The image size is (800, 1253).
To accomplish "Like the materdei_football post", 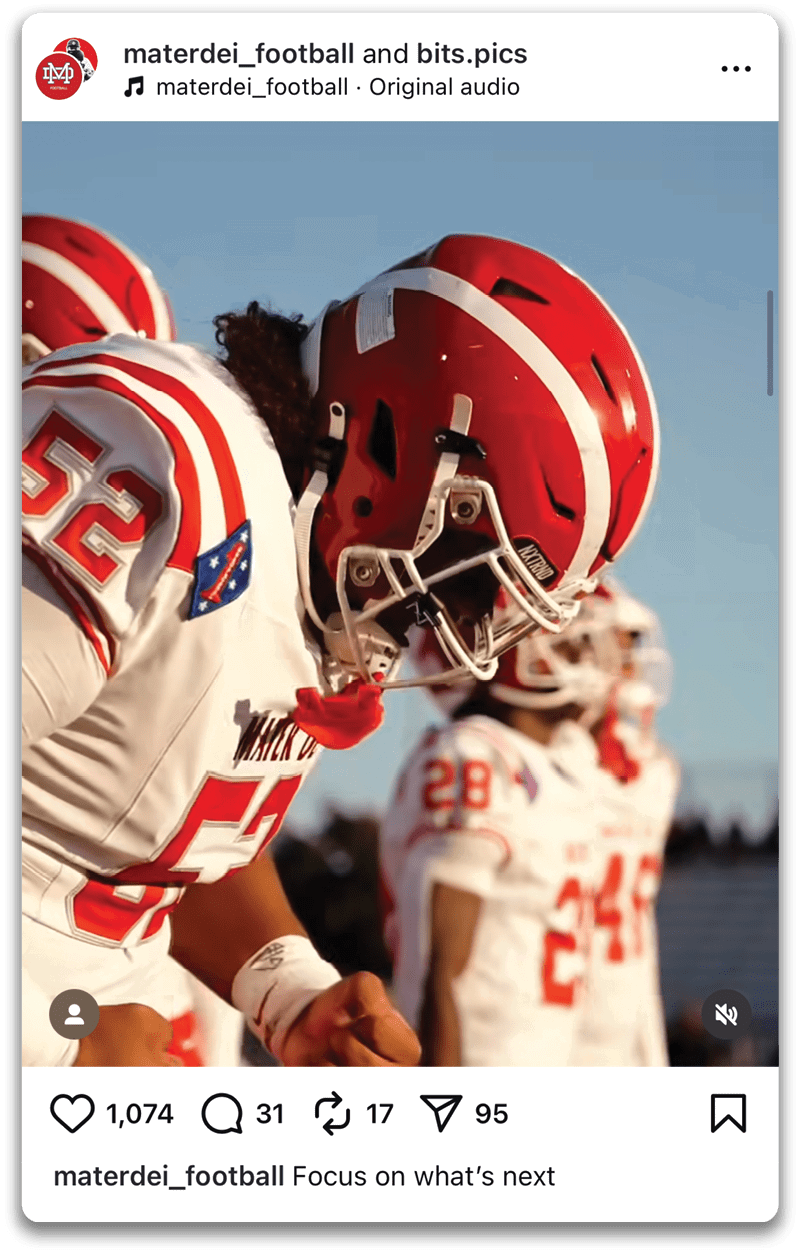I will (72, 1113).
